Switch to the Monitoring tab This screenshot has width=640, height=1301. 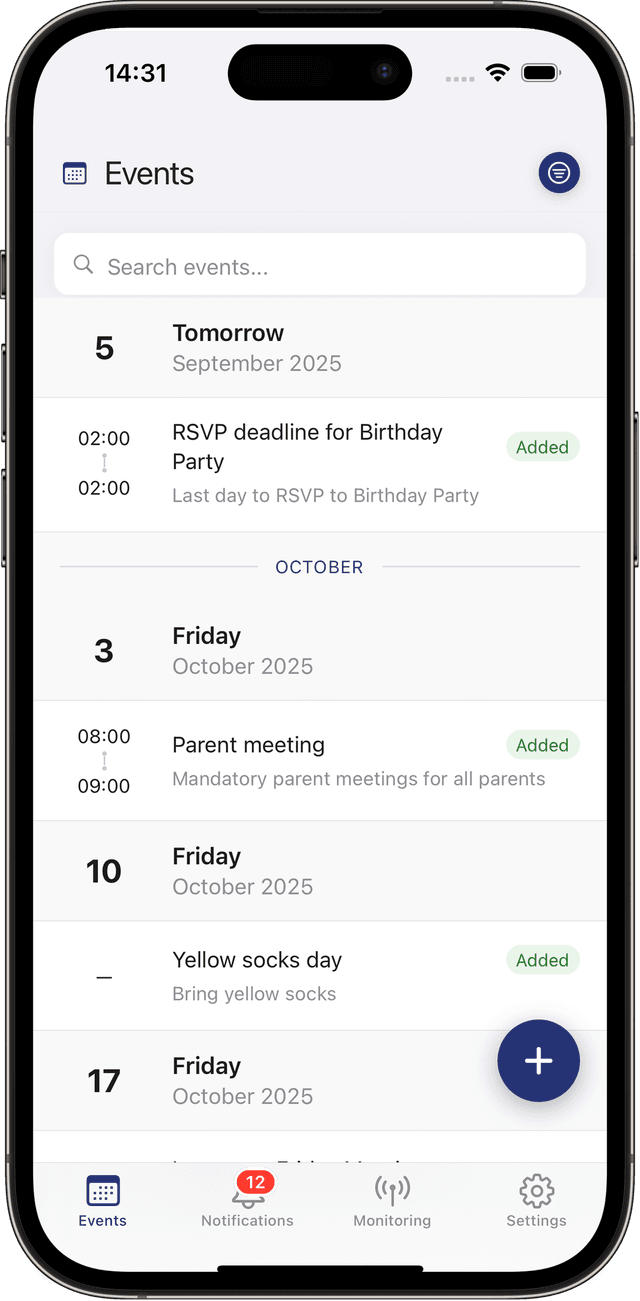[x=392, y=1200]
